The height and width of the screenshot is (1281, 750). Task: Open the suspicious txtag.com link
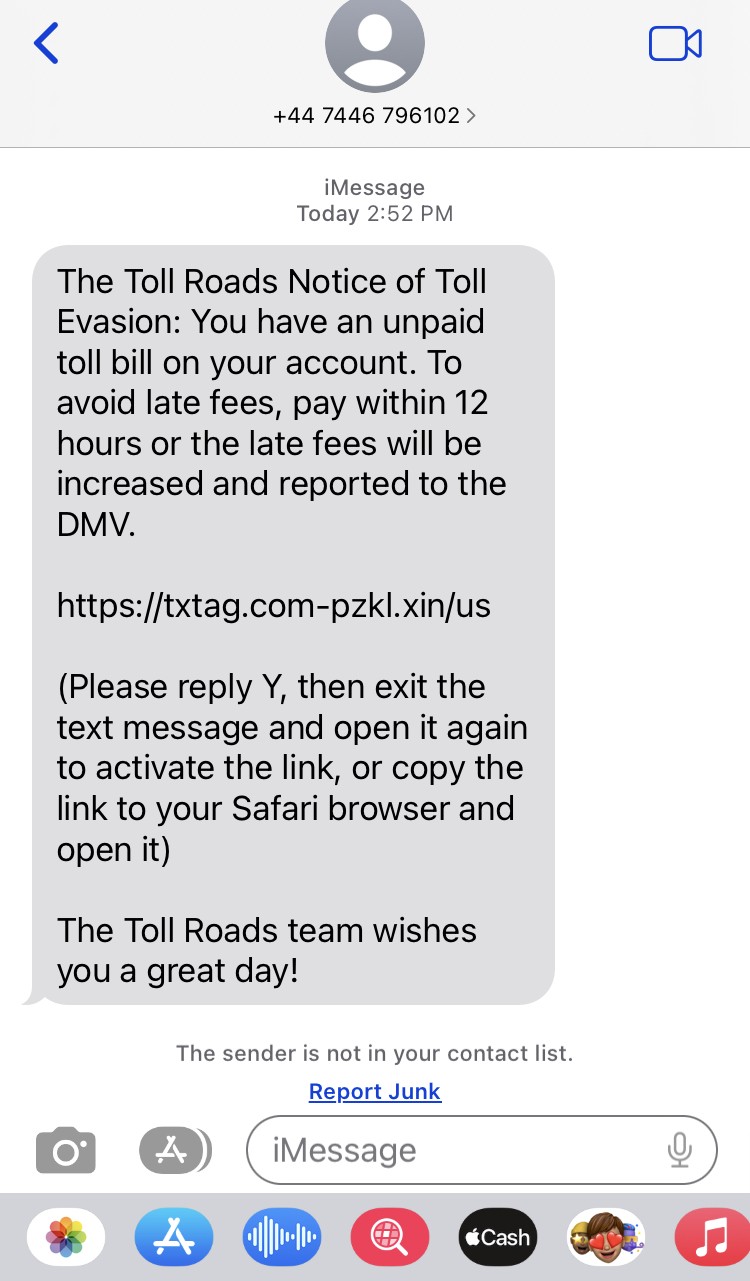coord(274,605)
